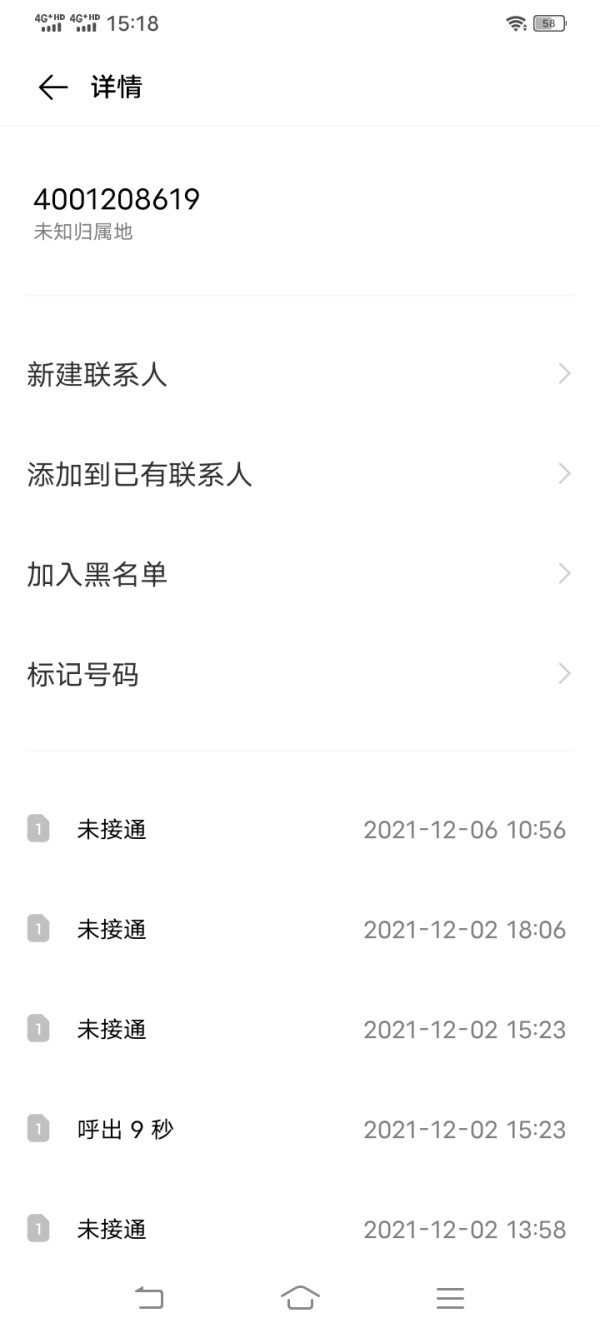
Task: Tap phone number 4001208619 to call
Action: (x=117, y=200)
